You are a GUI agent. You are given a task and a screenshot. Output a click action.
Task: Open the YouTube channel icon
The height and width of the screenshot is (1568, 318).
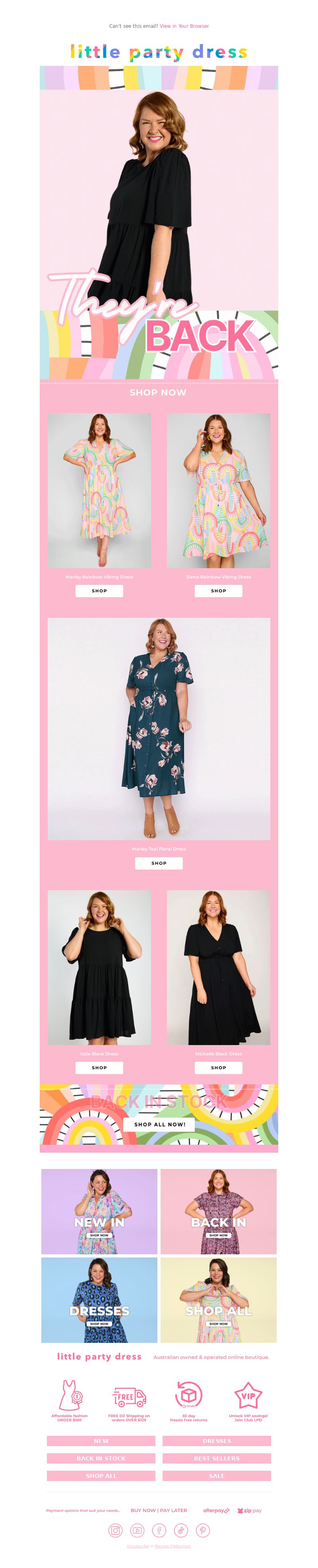[x=137, y=1529]
